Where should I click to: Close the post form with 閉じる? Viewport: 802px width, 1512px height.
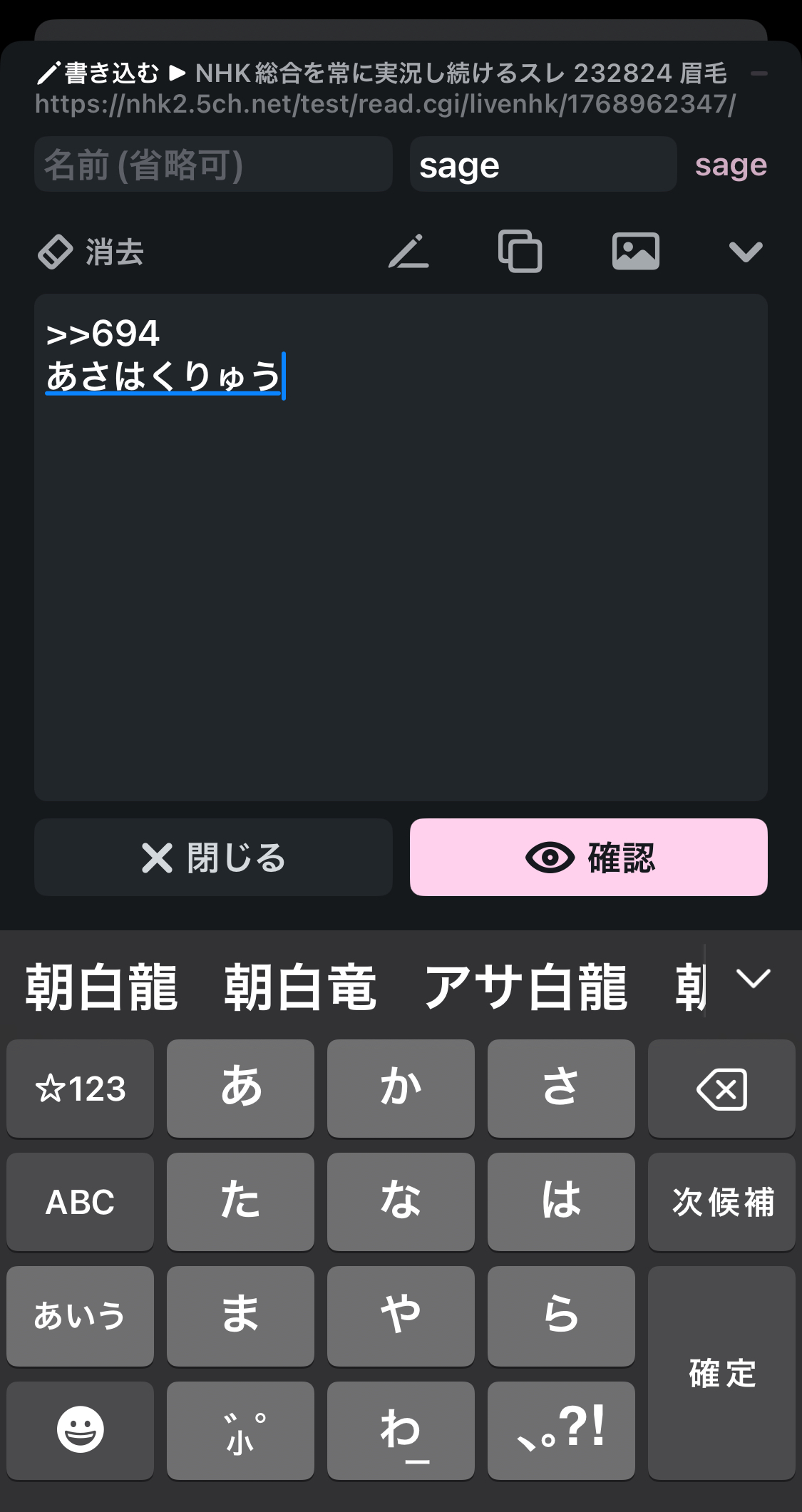click(213, 857)
